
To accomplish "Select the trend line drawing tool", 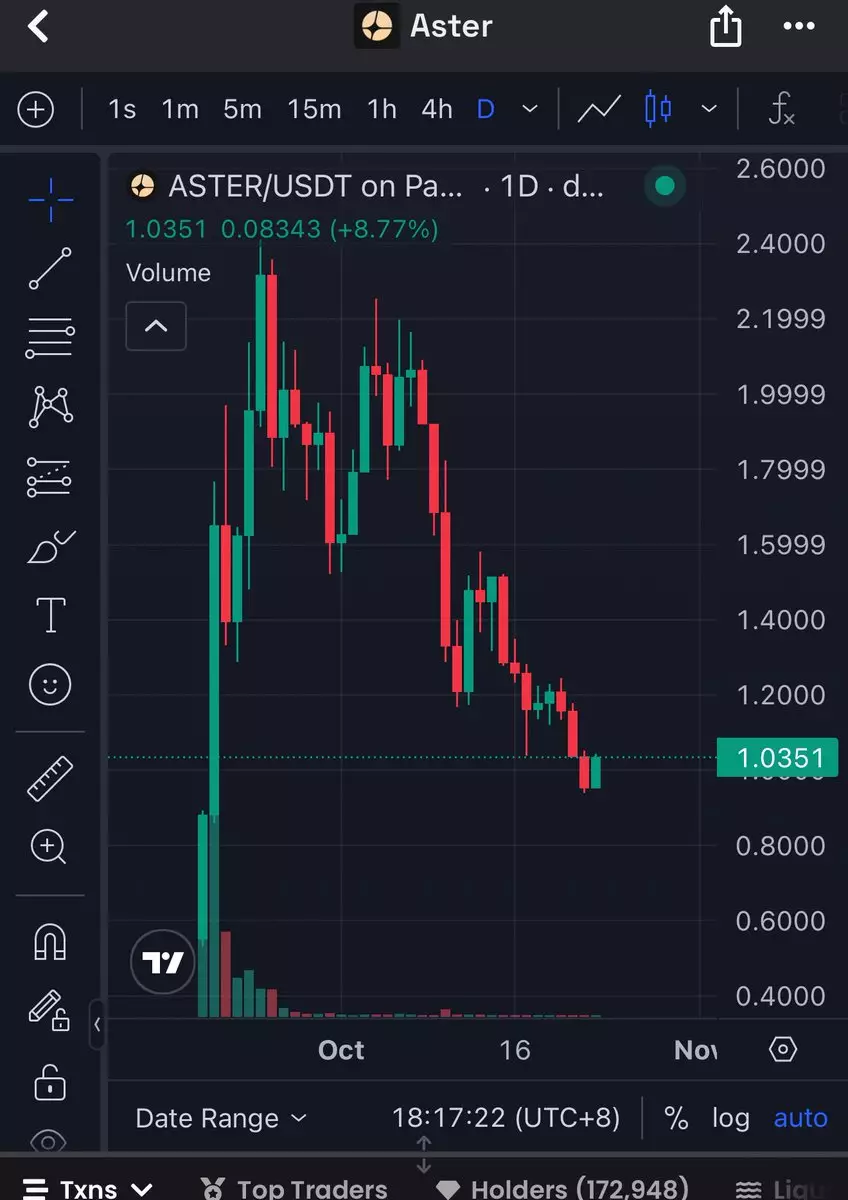I will (x=50, y=268).
